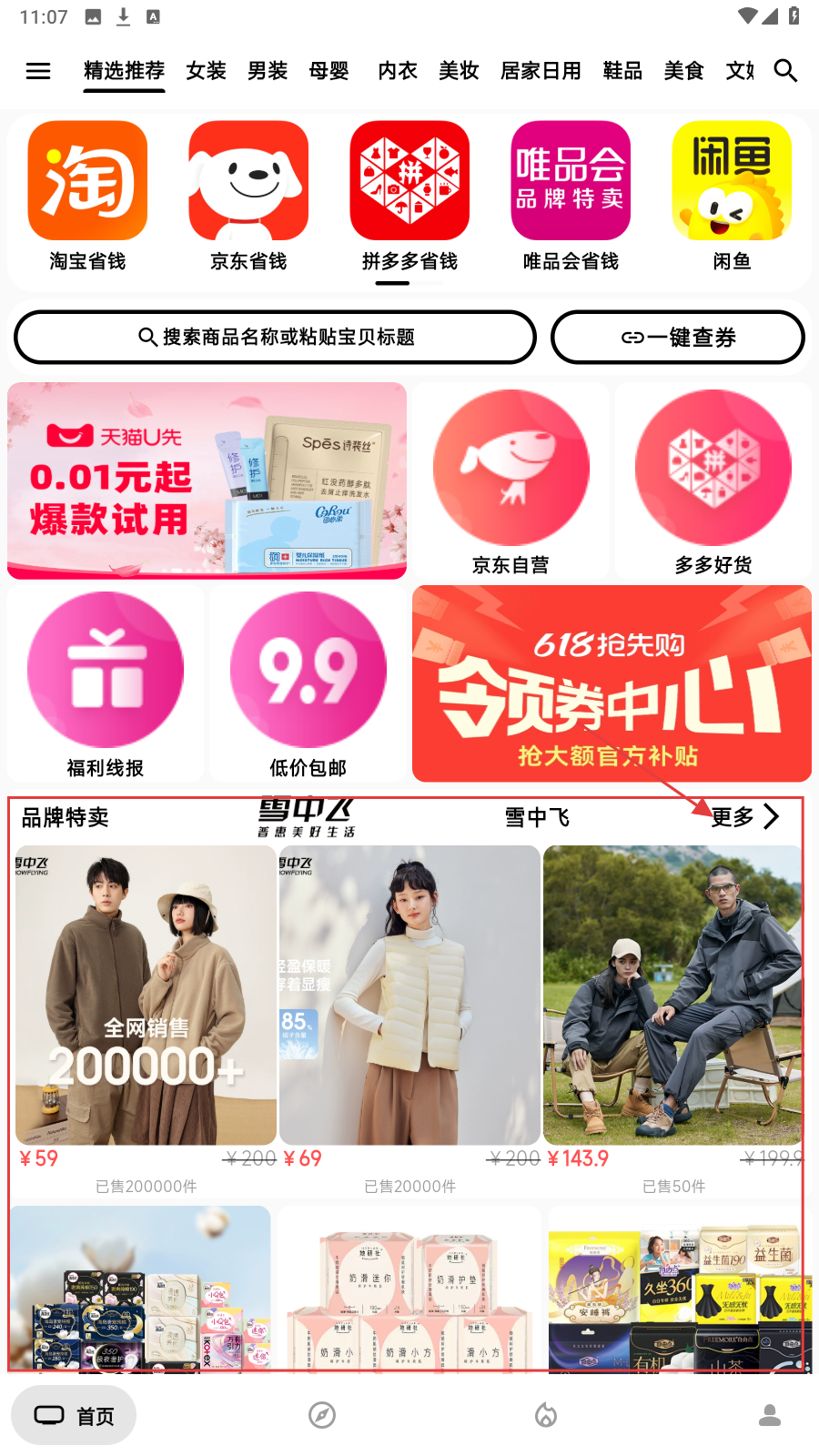819x1456 pixels.
Task: Tap the product name search box
Action: tap(275, 338)
